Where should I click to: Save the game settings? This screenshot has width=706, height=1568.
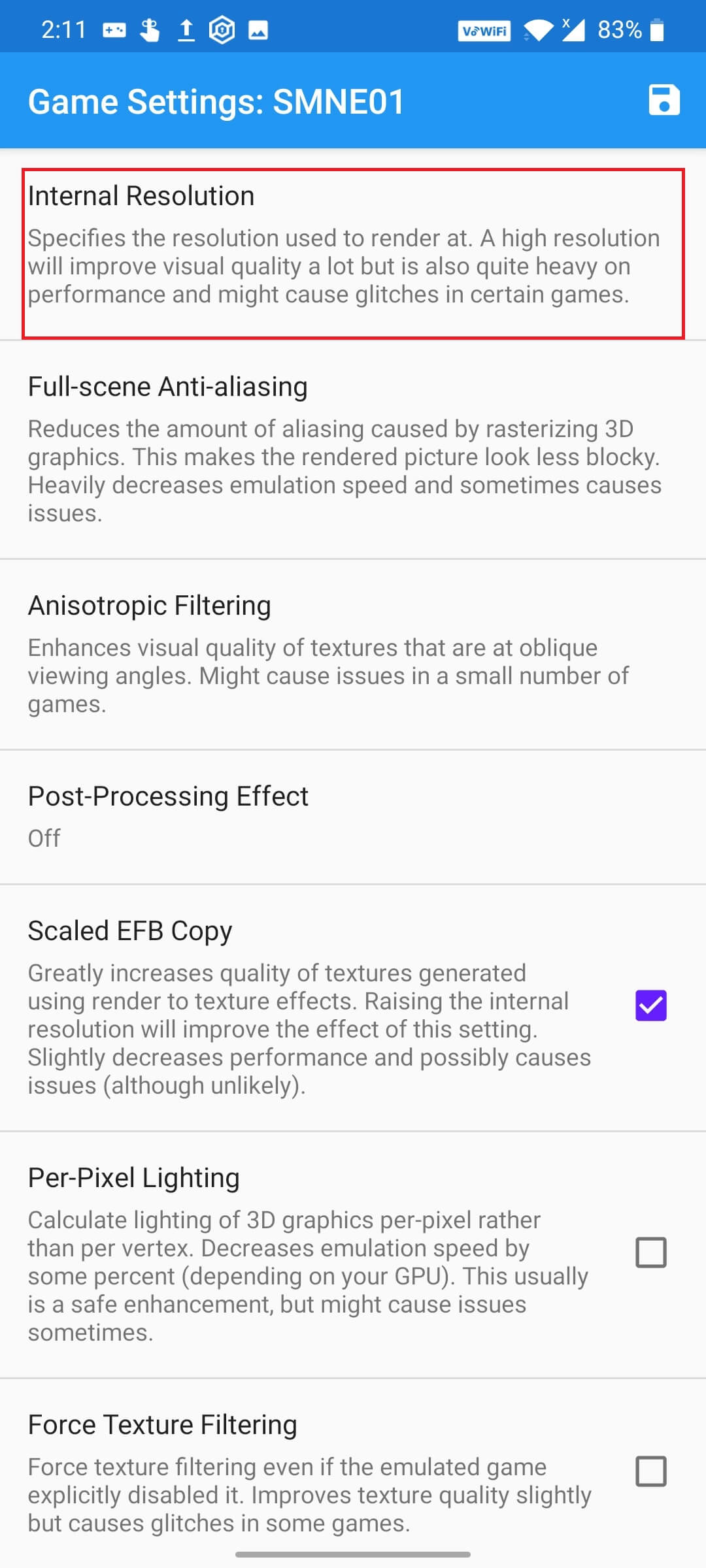tap(664, 100)
